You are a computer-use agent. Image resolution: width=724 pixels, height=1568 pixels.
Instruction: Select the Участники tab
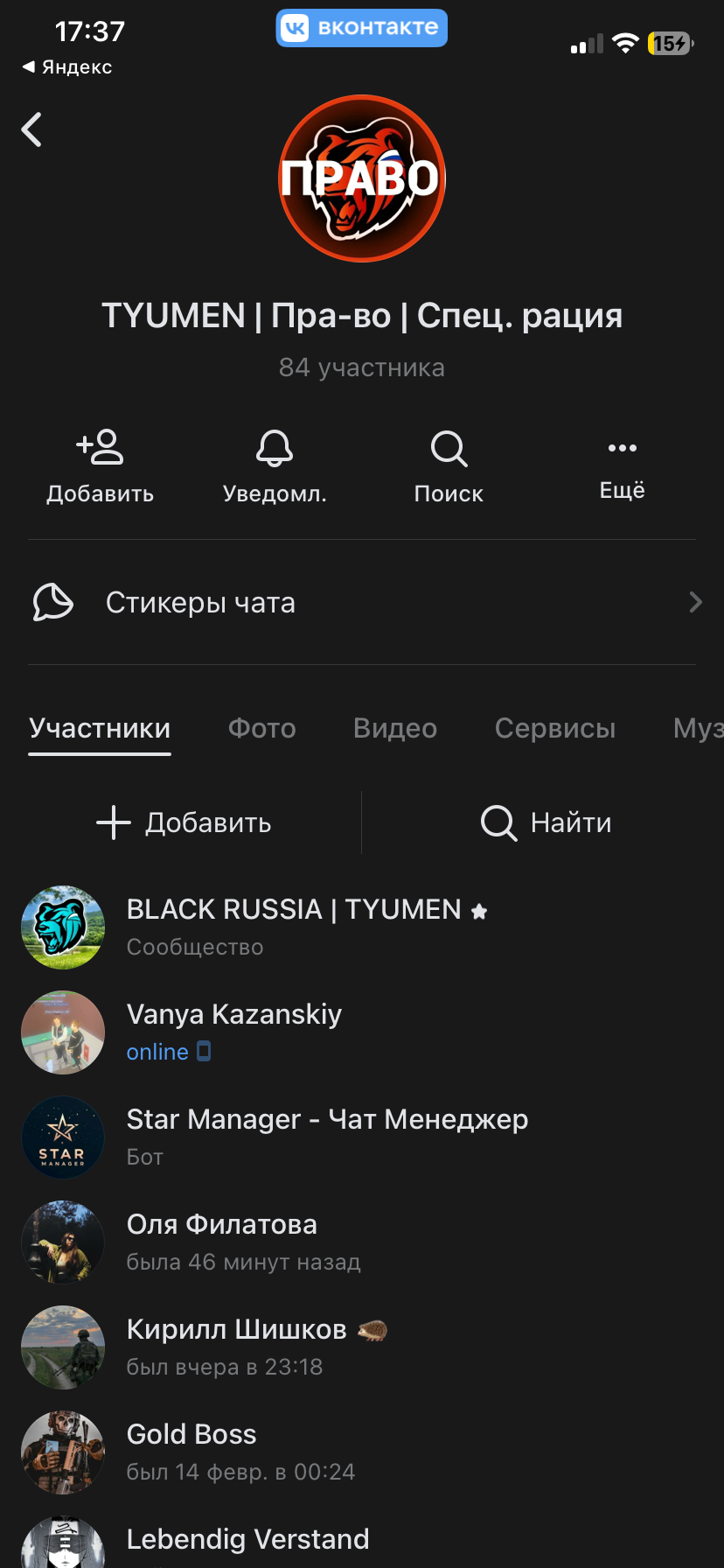100,728
